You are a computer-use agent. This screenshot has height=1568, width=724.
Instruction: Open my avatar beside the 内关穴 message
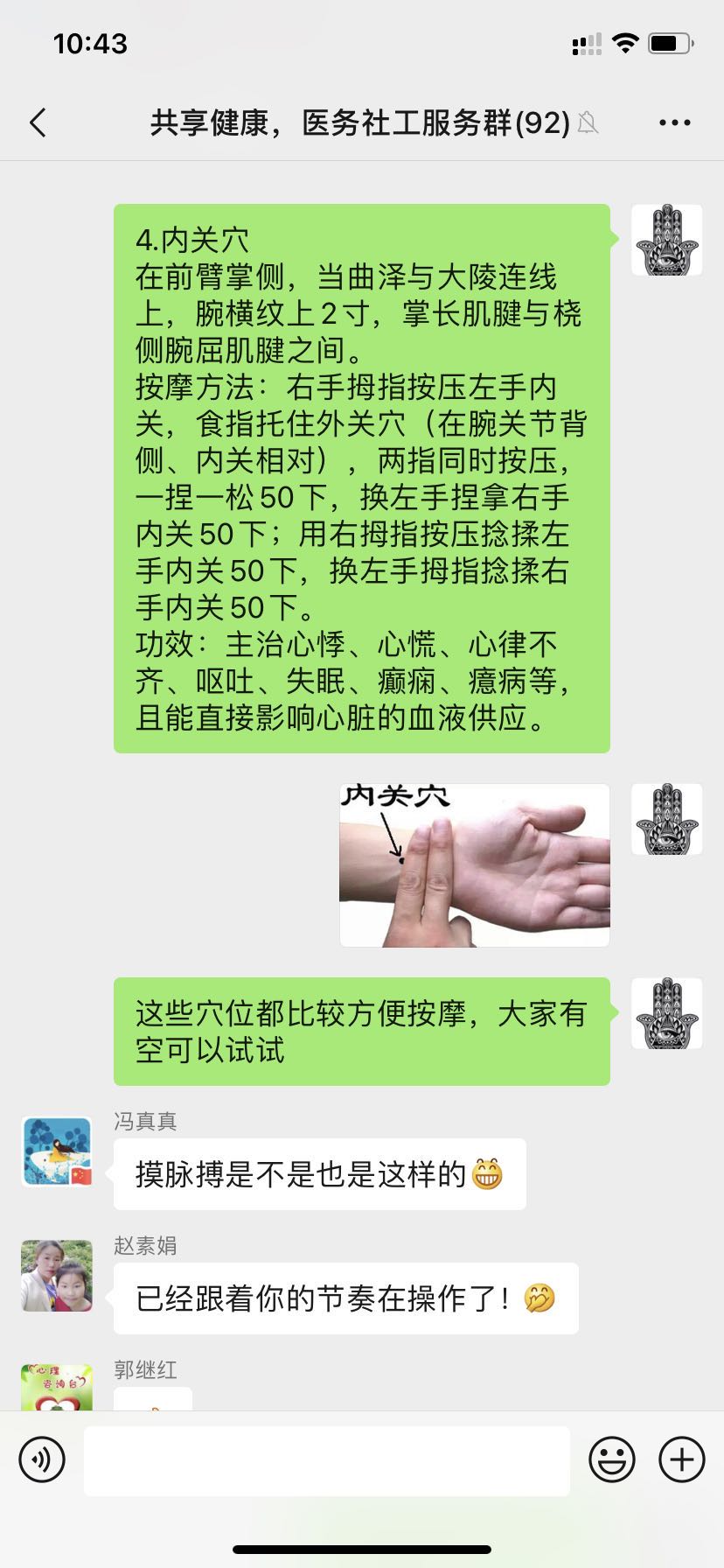tap(666, 241)
